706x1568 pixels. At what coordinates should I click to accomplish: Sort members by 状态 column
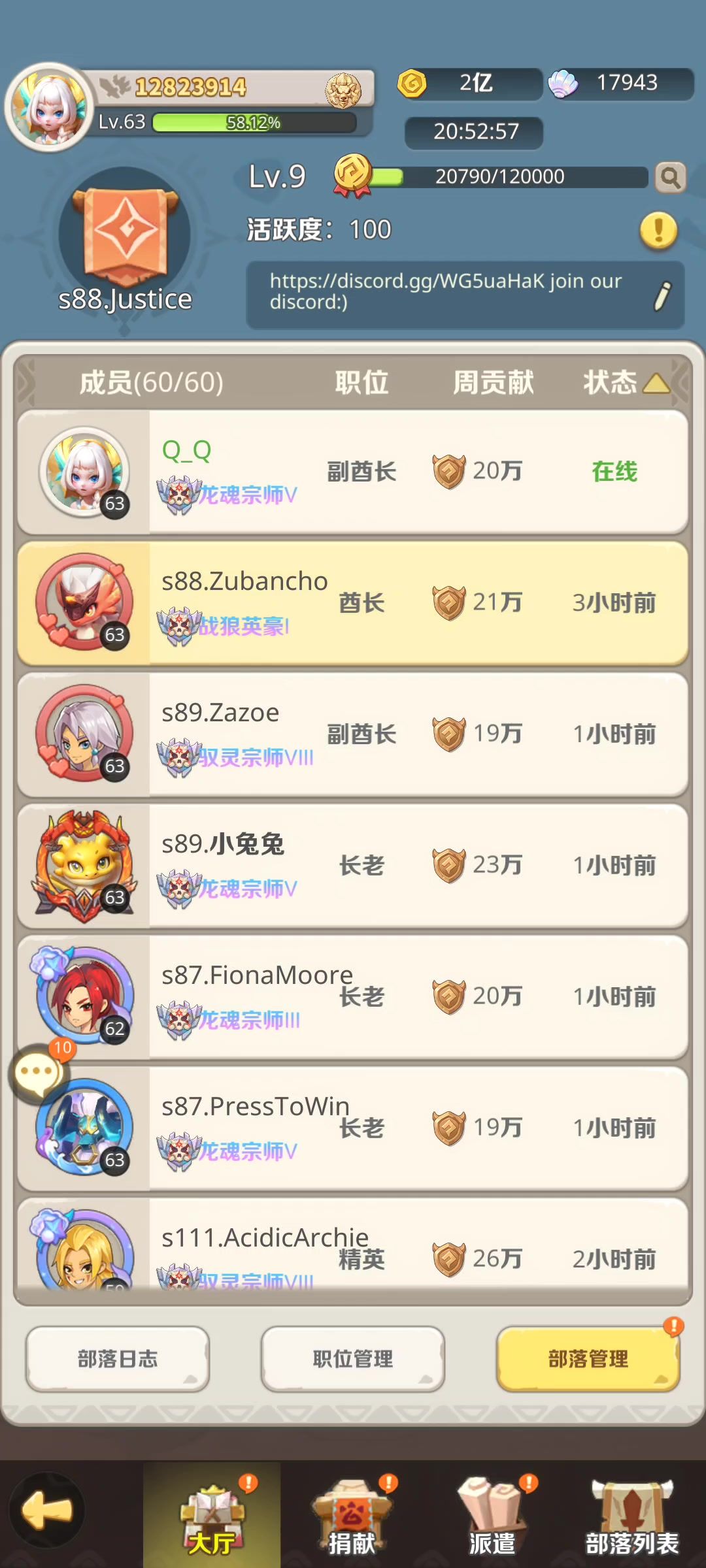point(626,383)
